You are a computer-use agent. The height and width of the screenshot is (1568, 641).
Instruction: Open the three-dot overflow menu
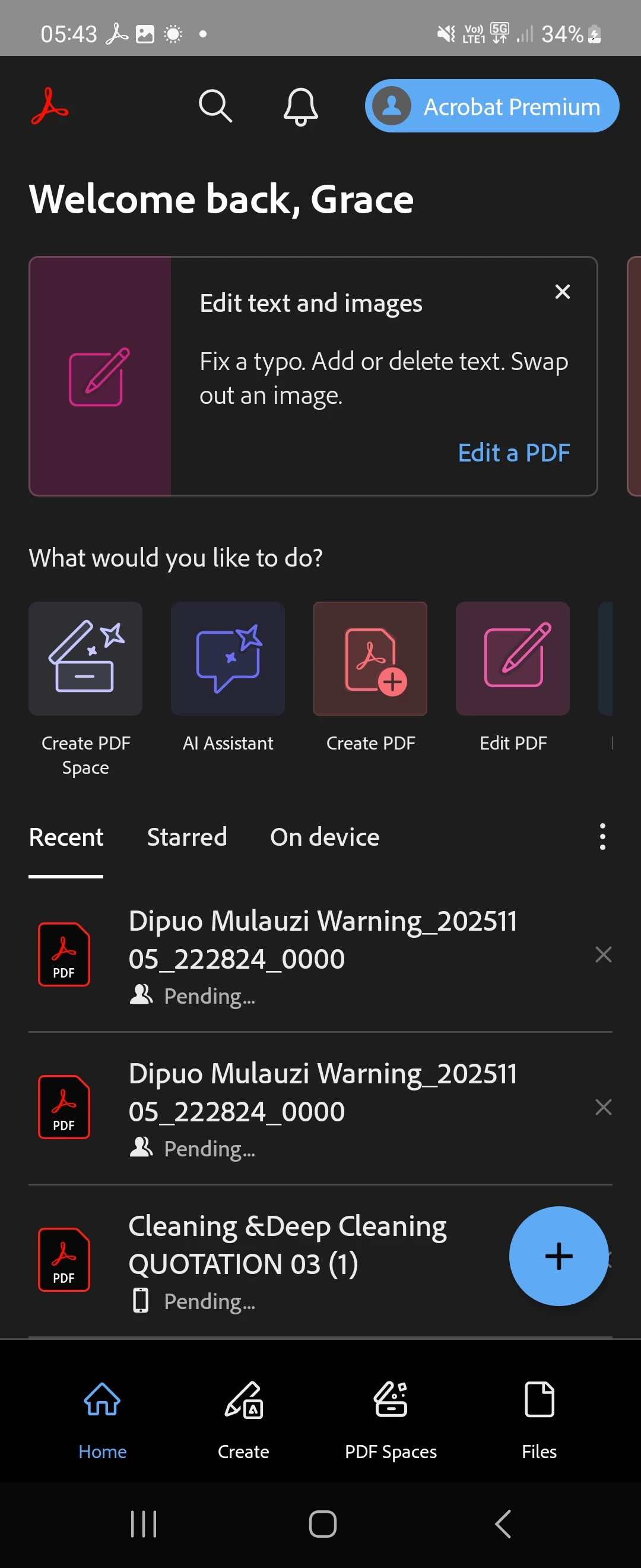602,837
